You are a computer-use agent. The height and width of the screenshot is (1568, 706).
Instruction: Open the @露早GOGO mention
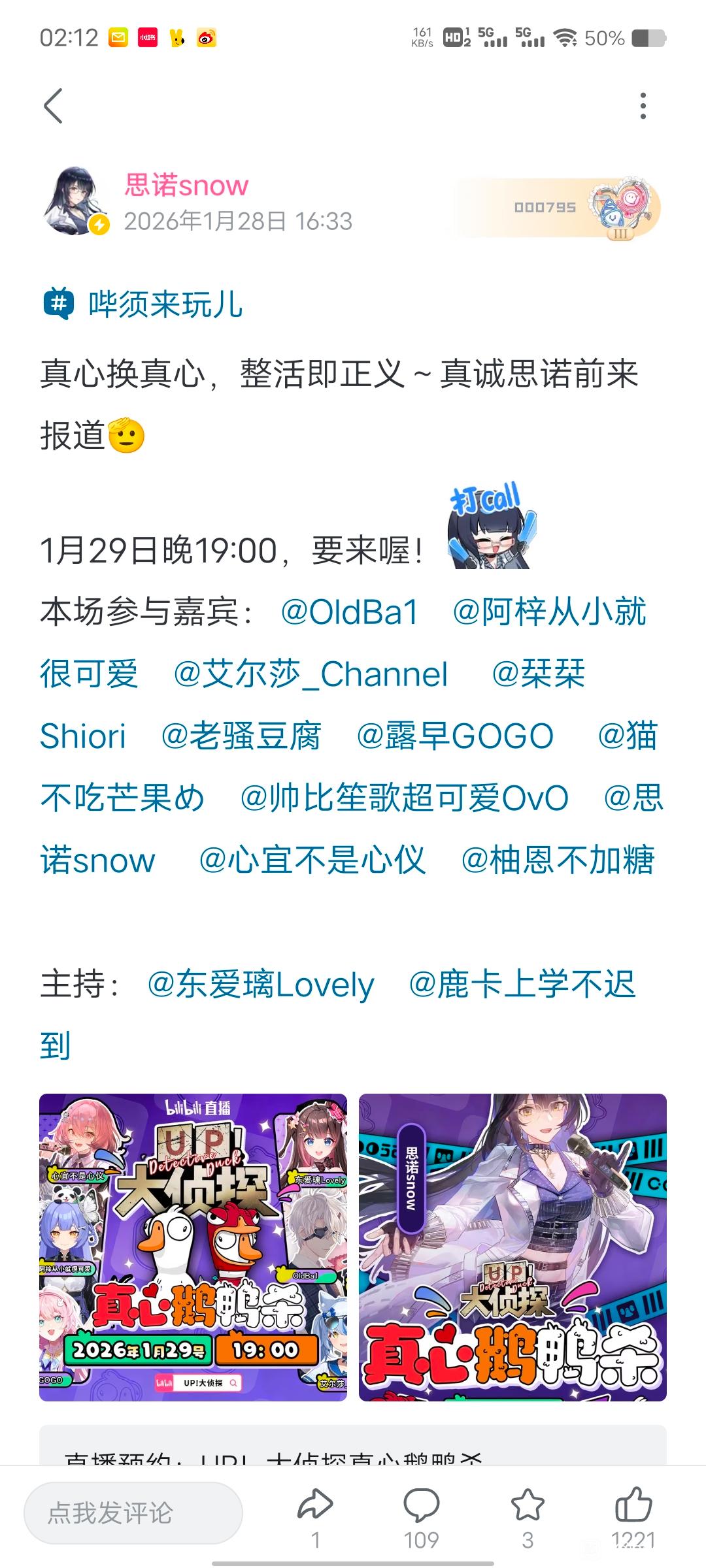455,736
